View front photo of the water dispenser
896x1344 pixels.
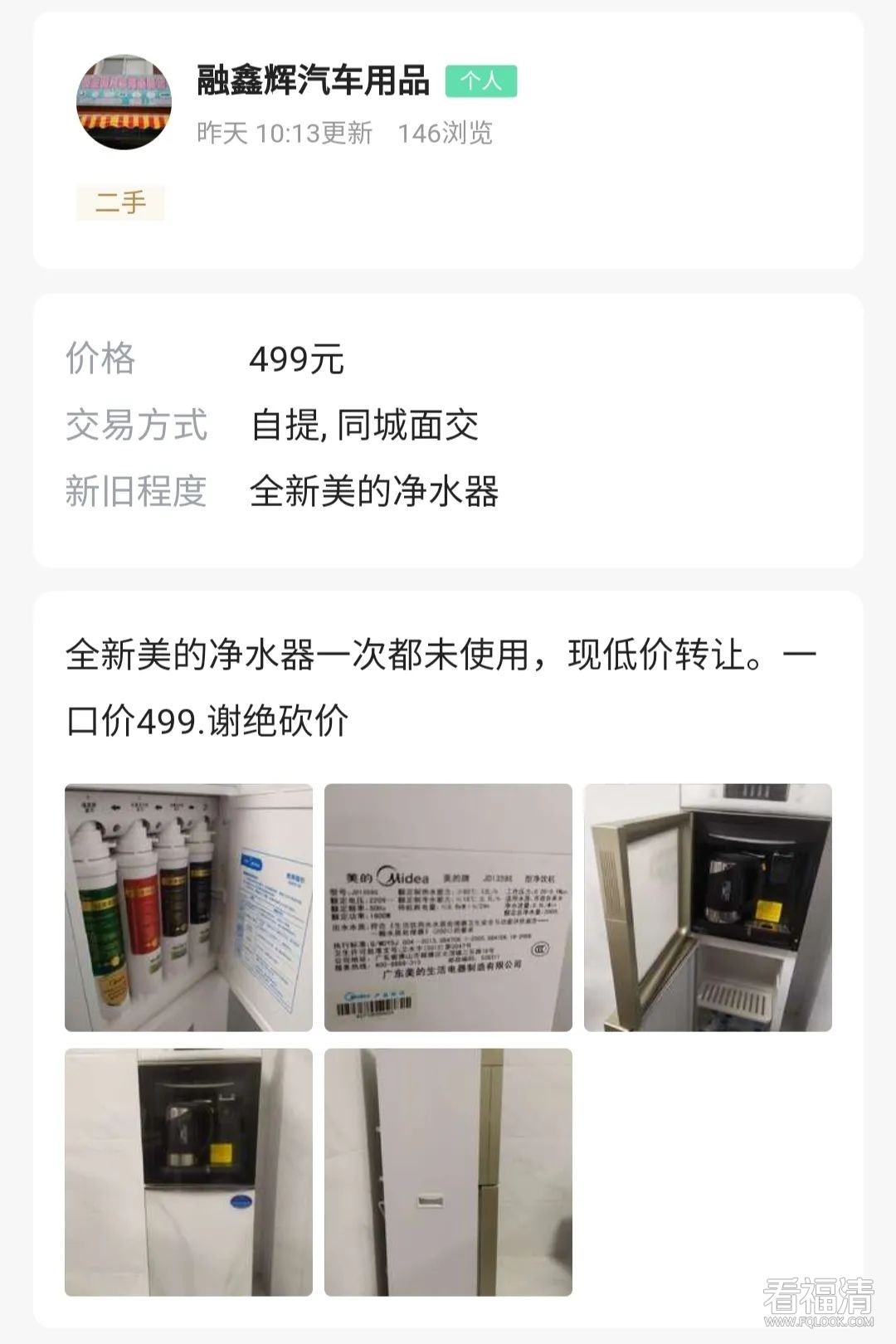[189, 1171]
